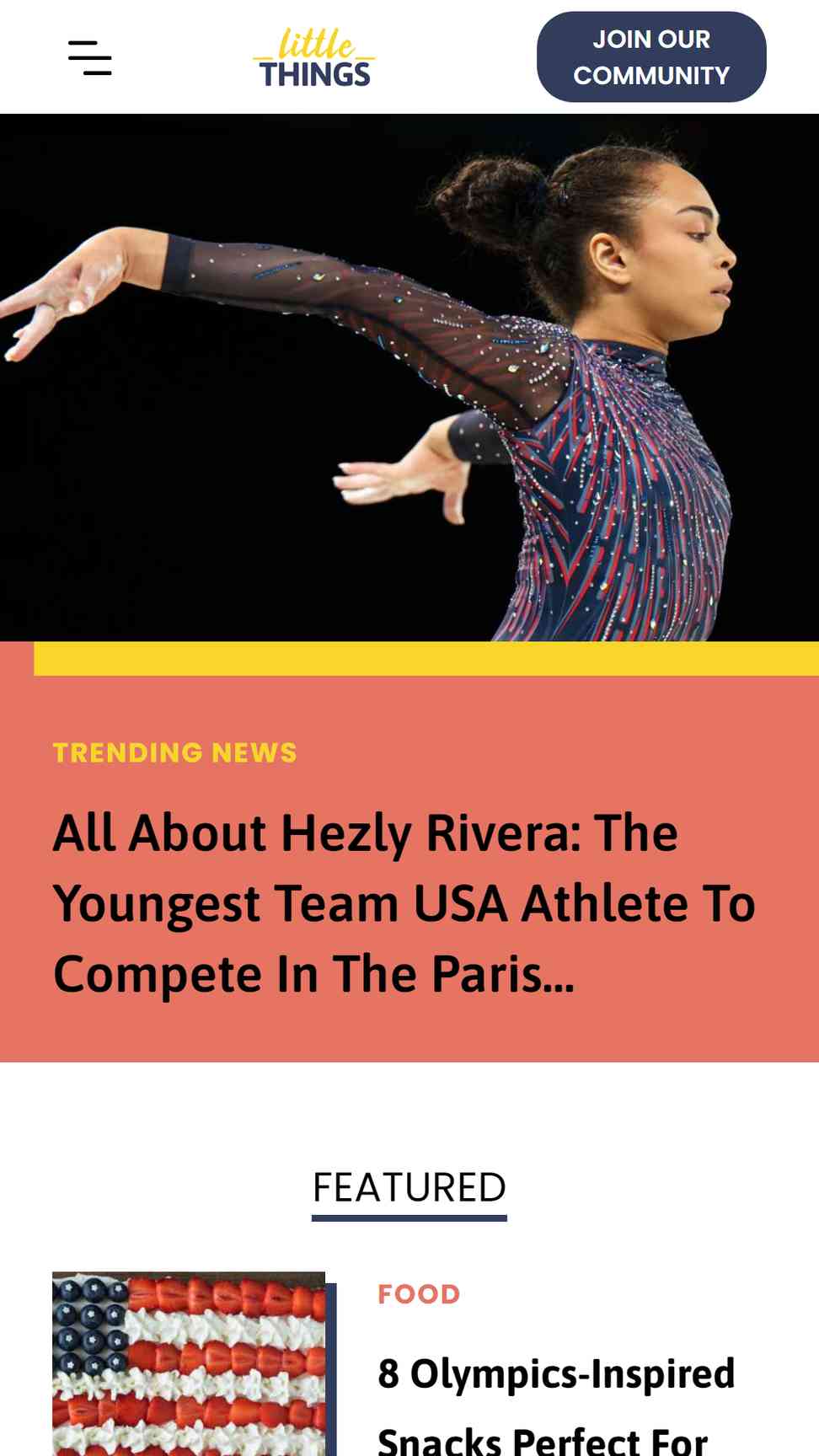Read the All About Hezly Rivera headline

pos(404,903)
